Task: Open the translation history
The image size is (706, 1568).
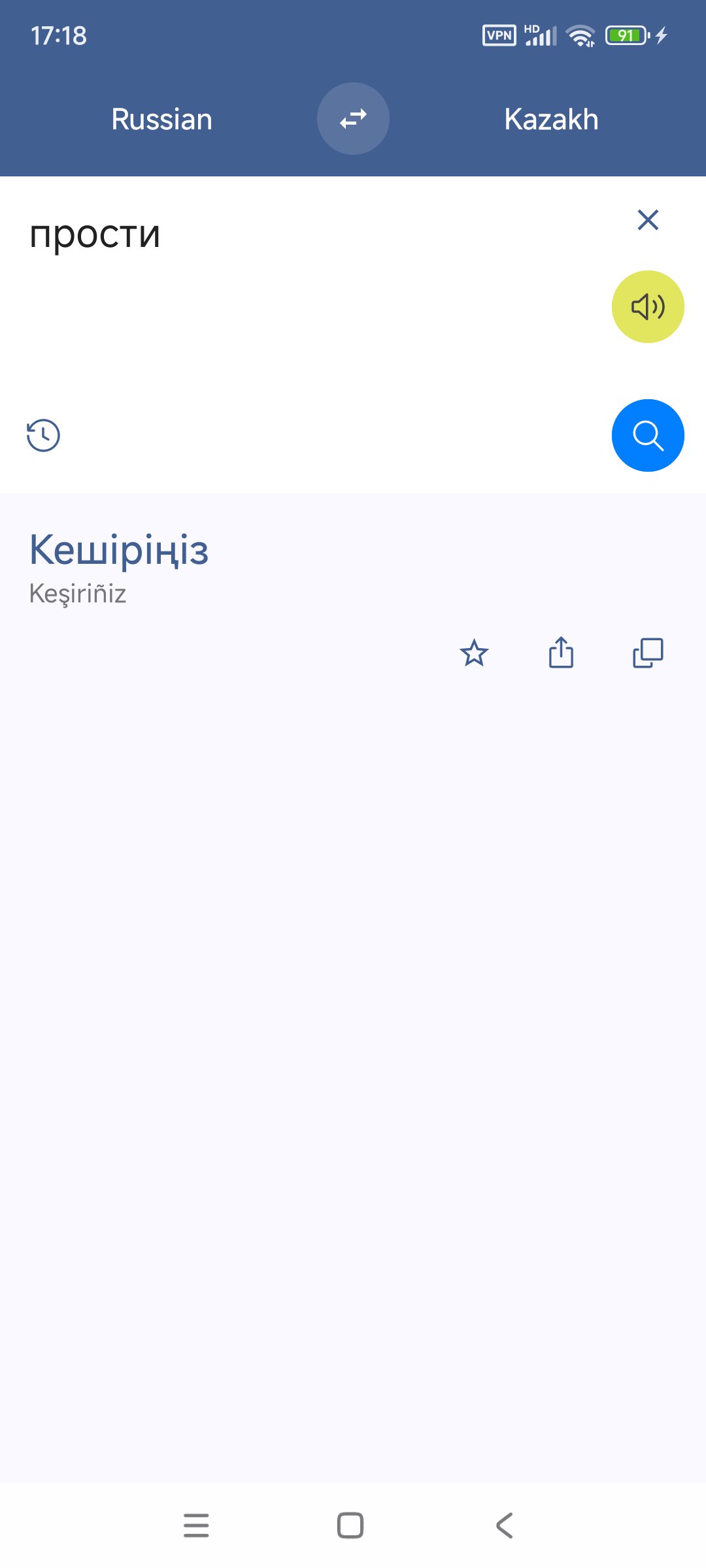Action: [x=43, y=435]
